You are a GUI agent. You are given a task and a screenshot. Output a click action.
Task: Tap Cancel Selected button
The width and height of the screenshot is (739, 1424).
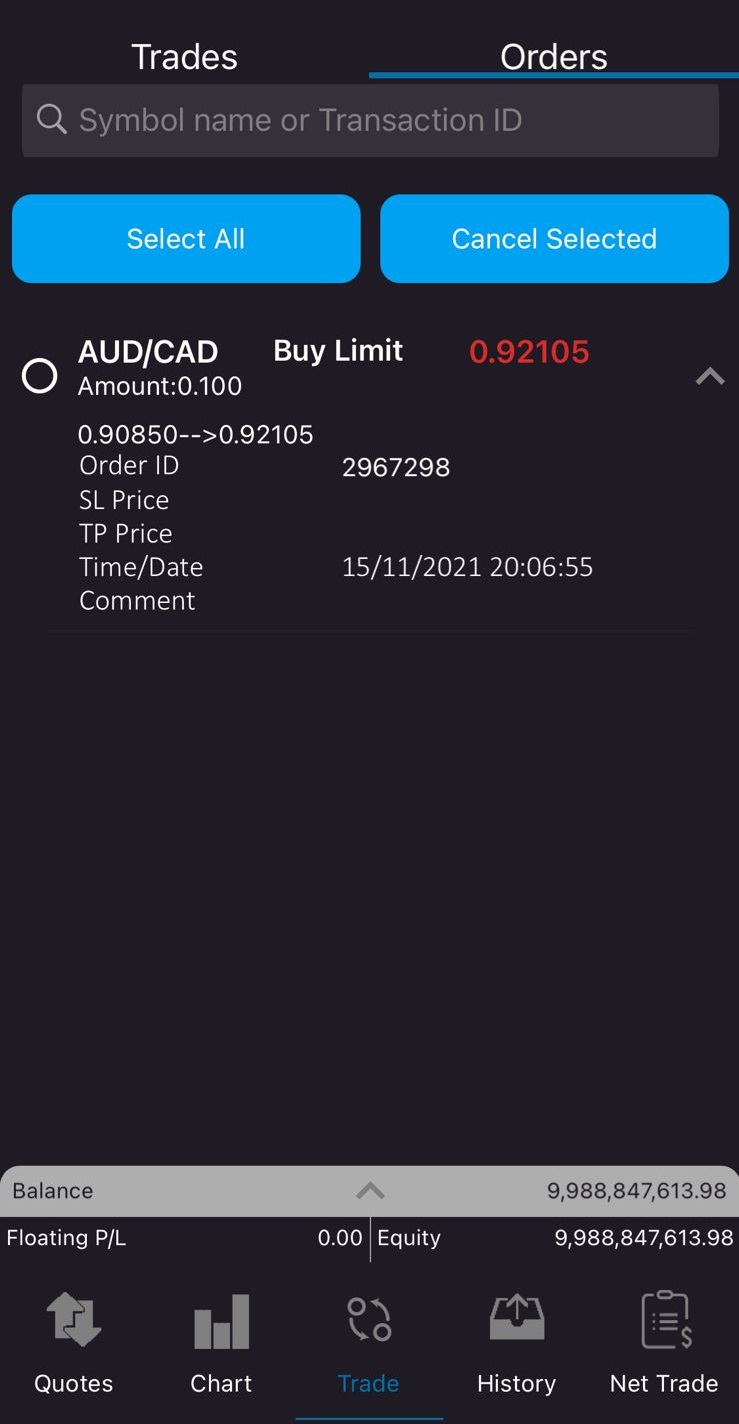pyautogui.click(x=554, y=239)
